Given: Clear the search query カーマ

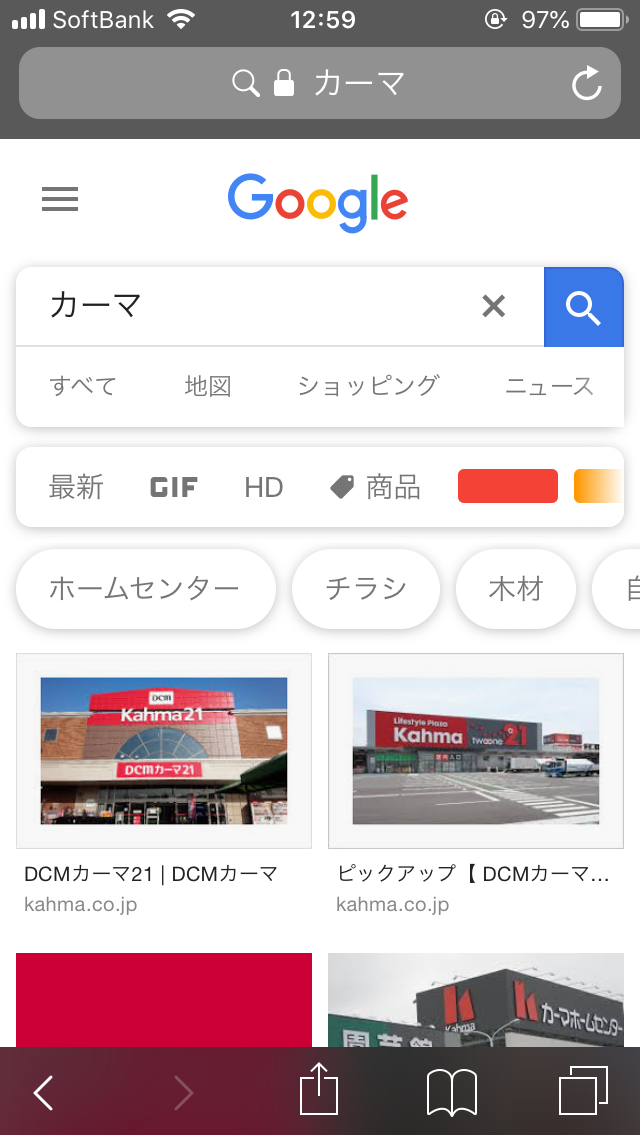Looking at the screenshot, I should [493, 306].
